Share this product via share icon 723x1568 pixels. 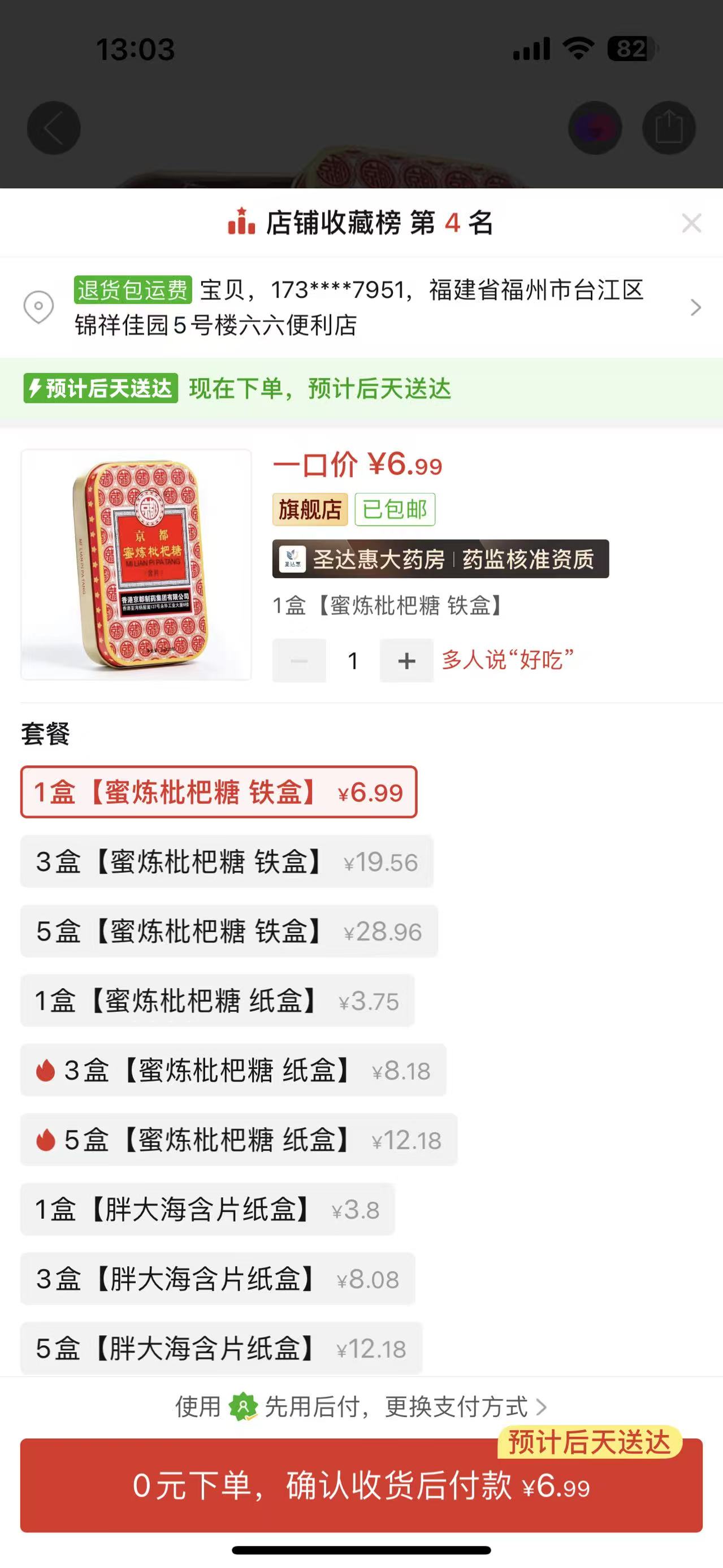(669, 128)
